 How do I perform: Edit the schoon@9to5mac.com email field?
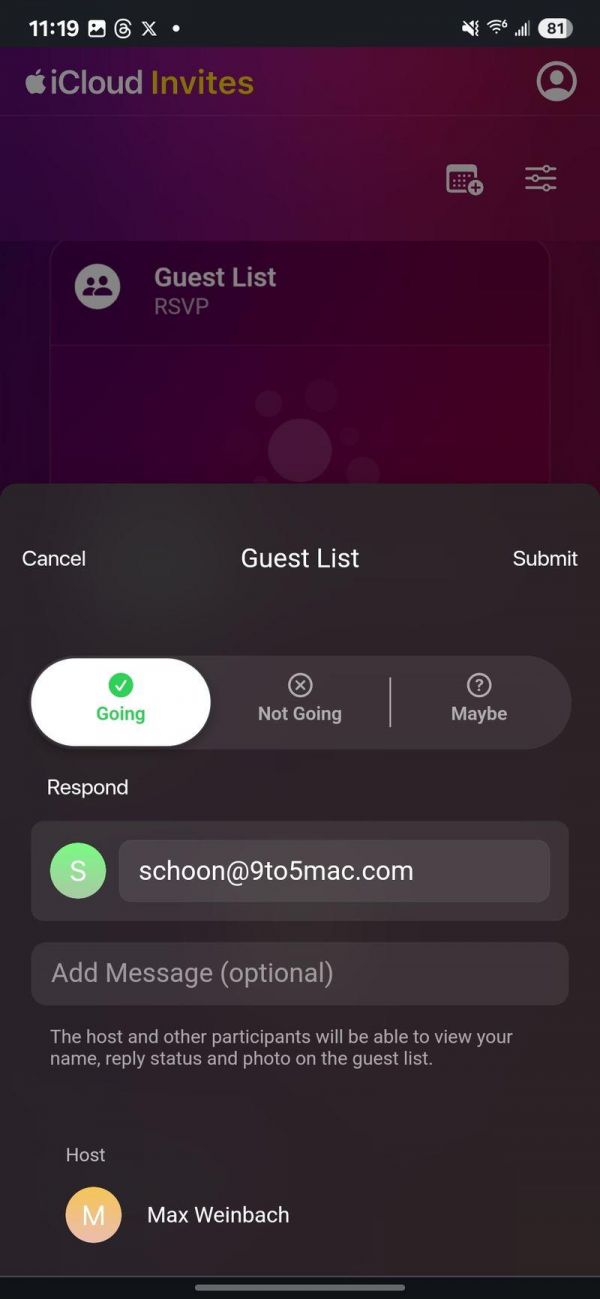tap(334, 871)
